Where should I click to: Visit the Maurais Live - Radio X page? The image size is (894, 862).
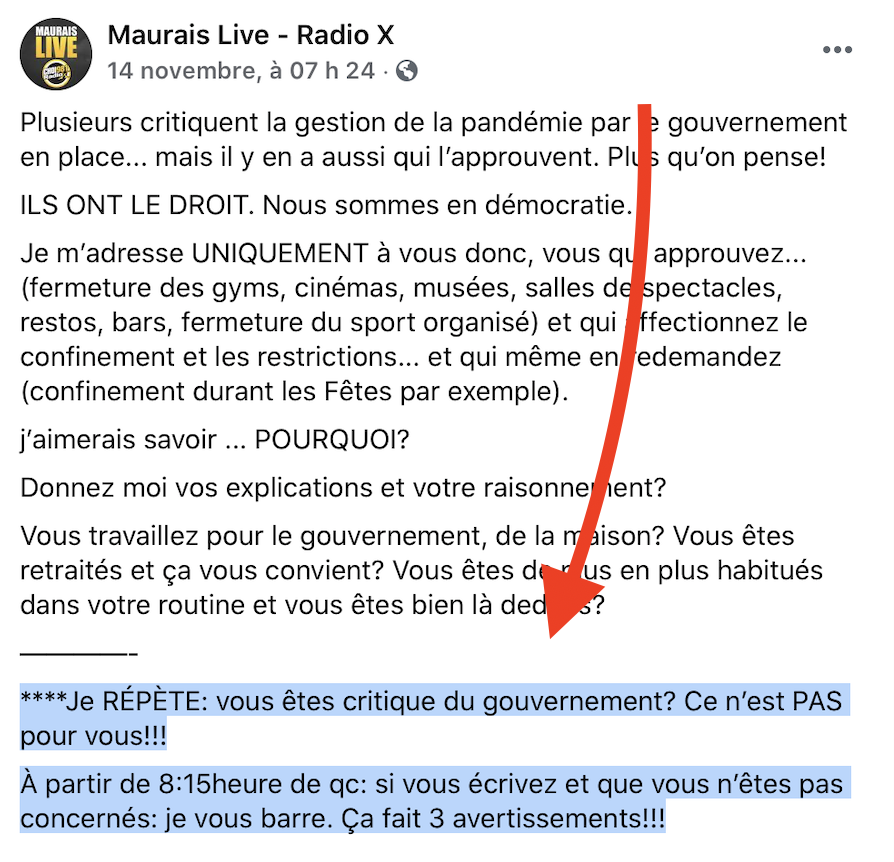(251, 35)
